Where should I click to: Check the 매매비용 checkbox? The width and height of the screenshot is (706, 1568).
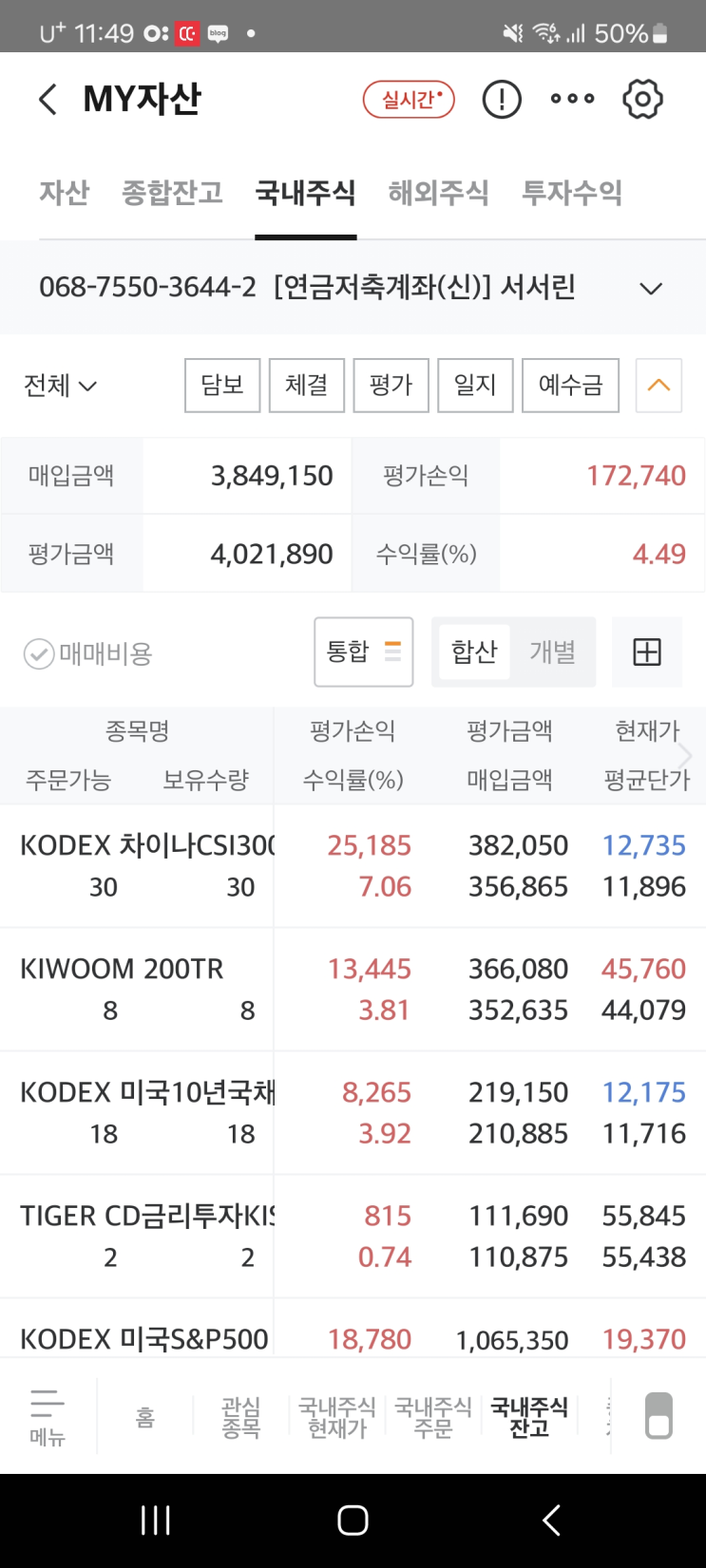38,653
